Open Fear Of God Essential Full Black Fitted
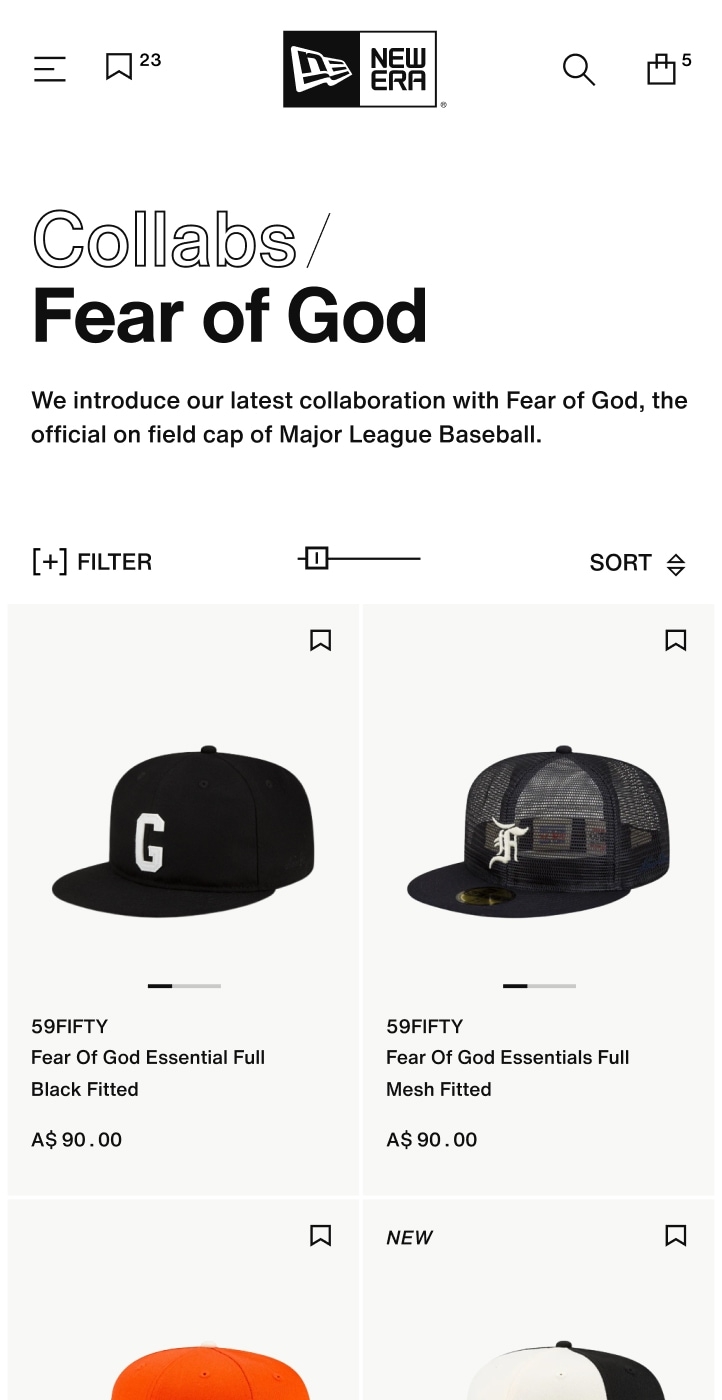 (148, 1072)
